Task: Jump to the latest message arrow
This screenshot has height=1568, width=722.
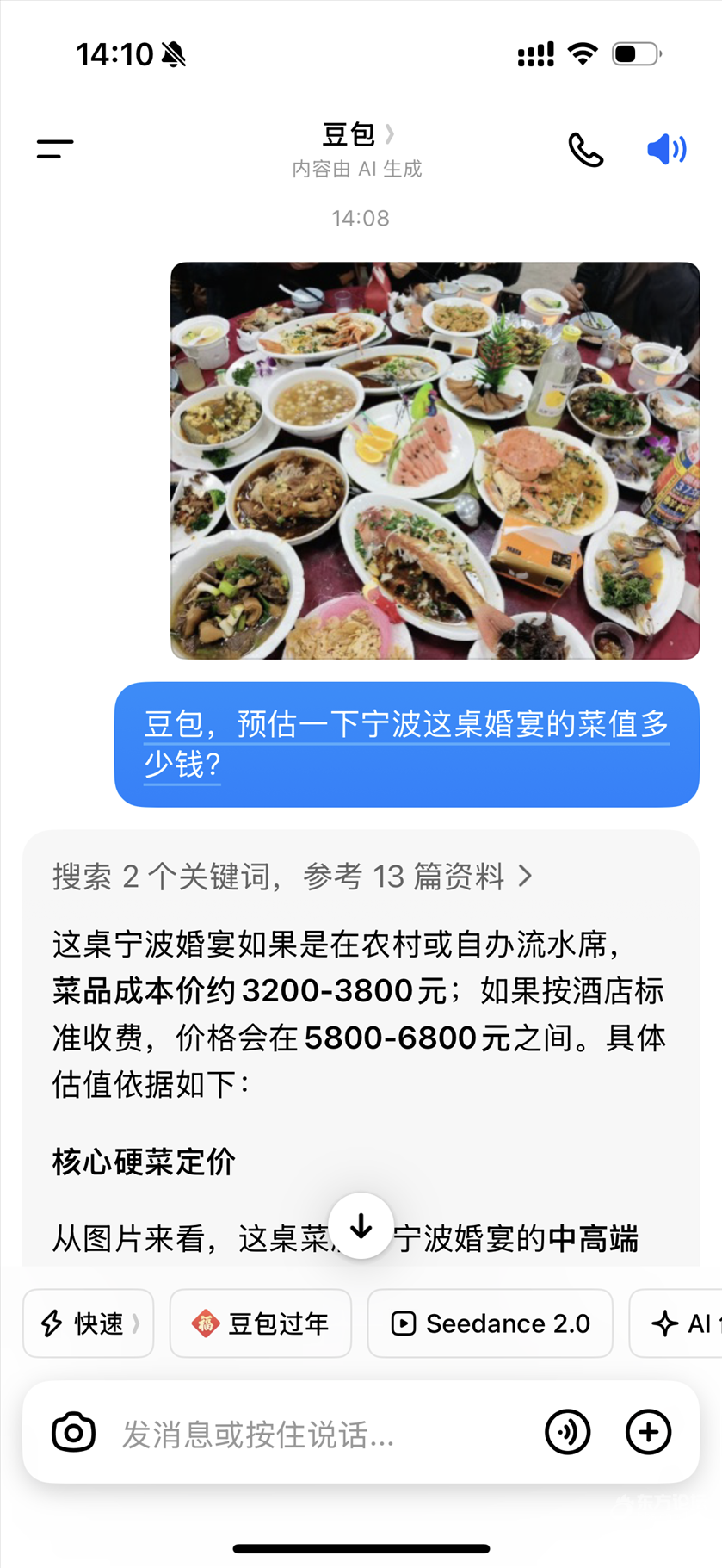Action: (361, 1225)
